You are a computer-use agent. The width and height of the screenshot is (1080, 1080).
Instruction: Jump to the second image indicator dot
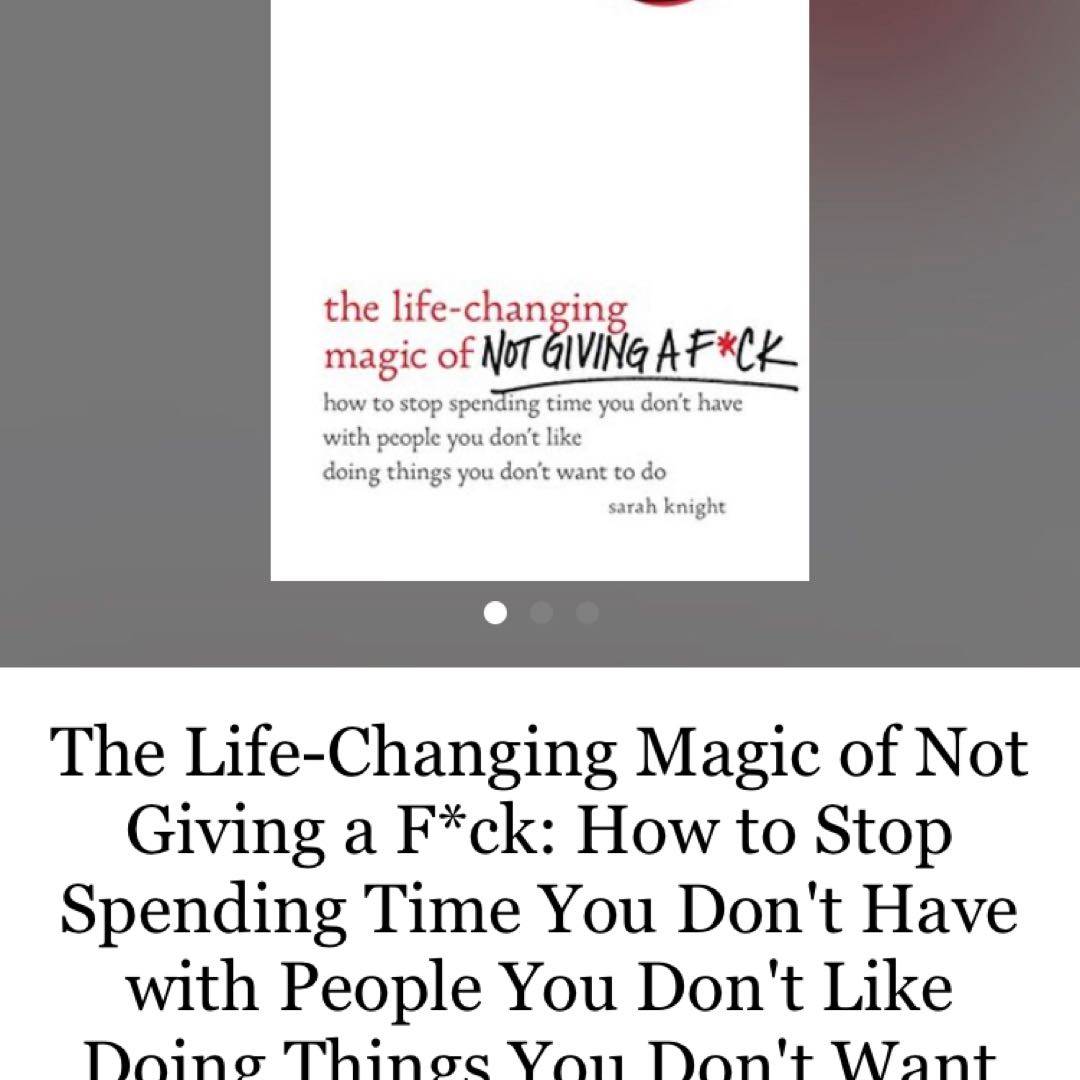pyautogui.click(x=541, y=613)
